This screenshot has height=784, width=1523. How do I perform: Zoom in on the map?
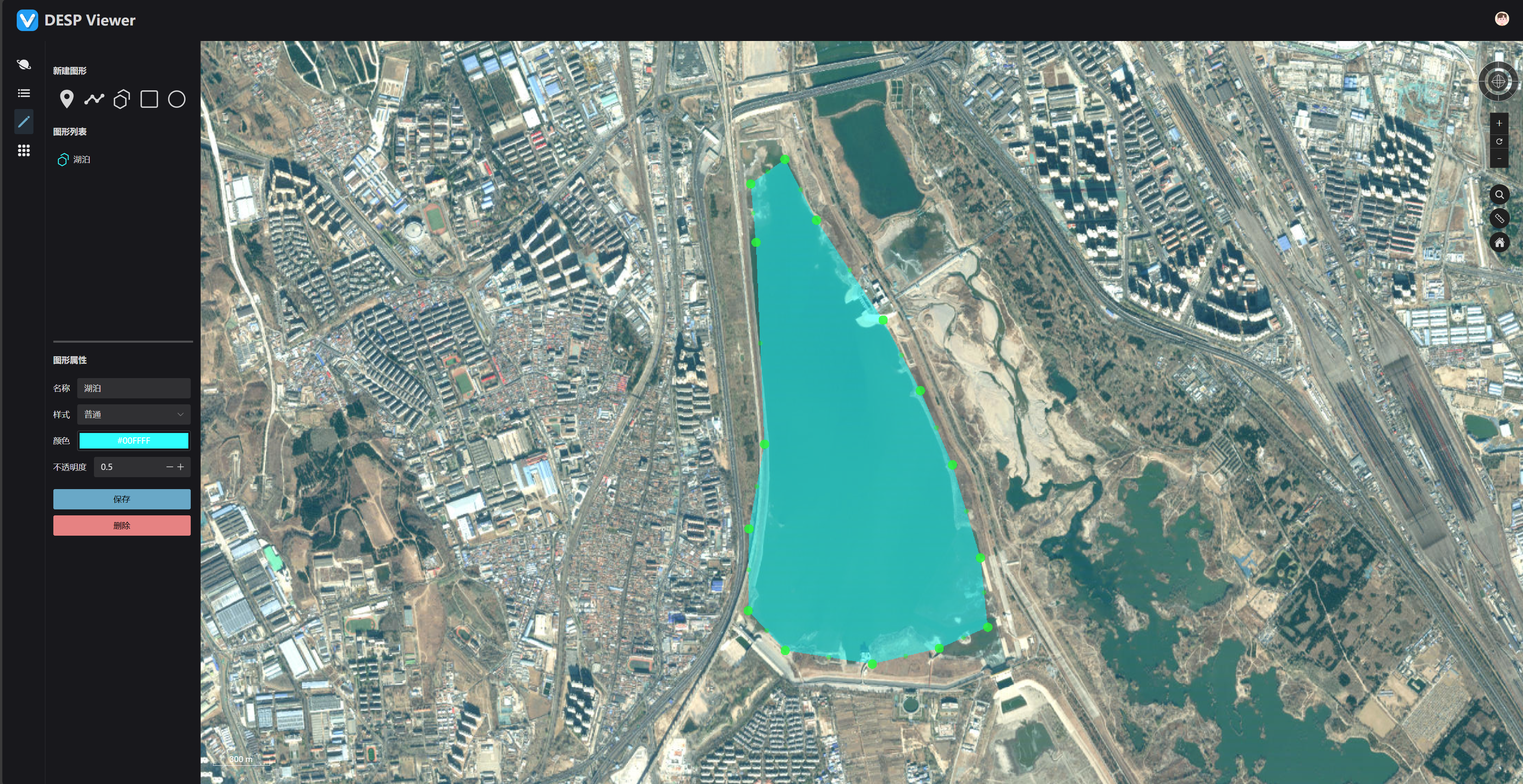[1499, 123]
